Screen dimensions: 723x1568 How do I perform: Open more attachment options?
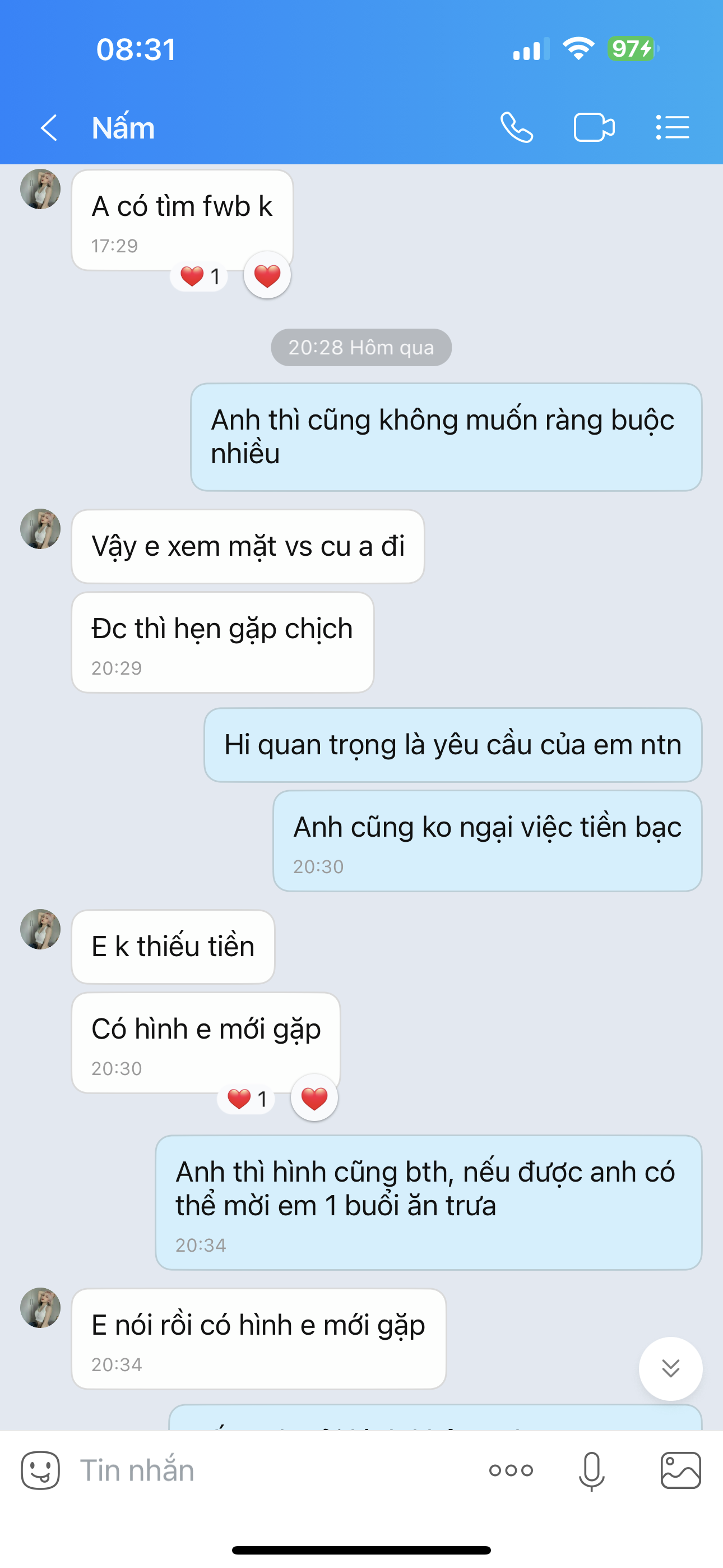click(511, 1470)
